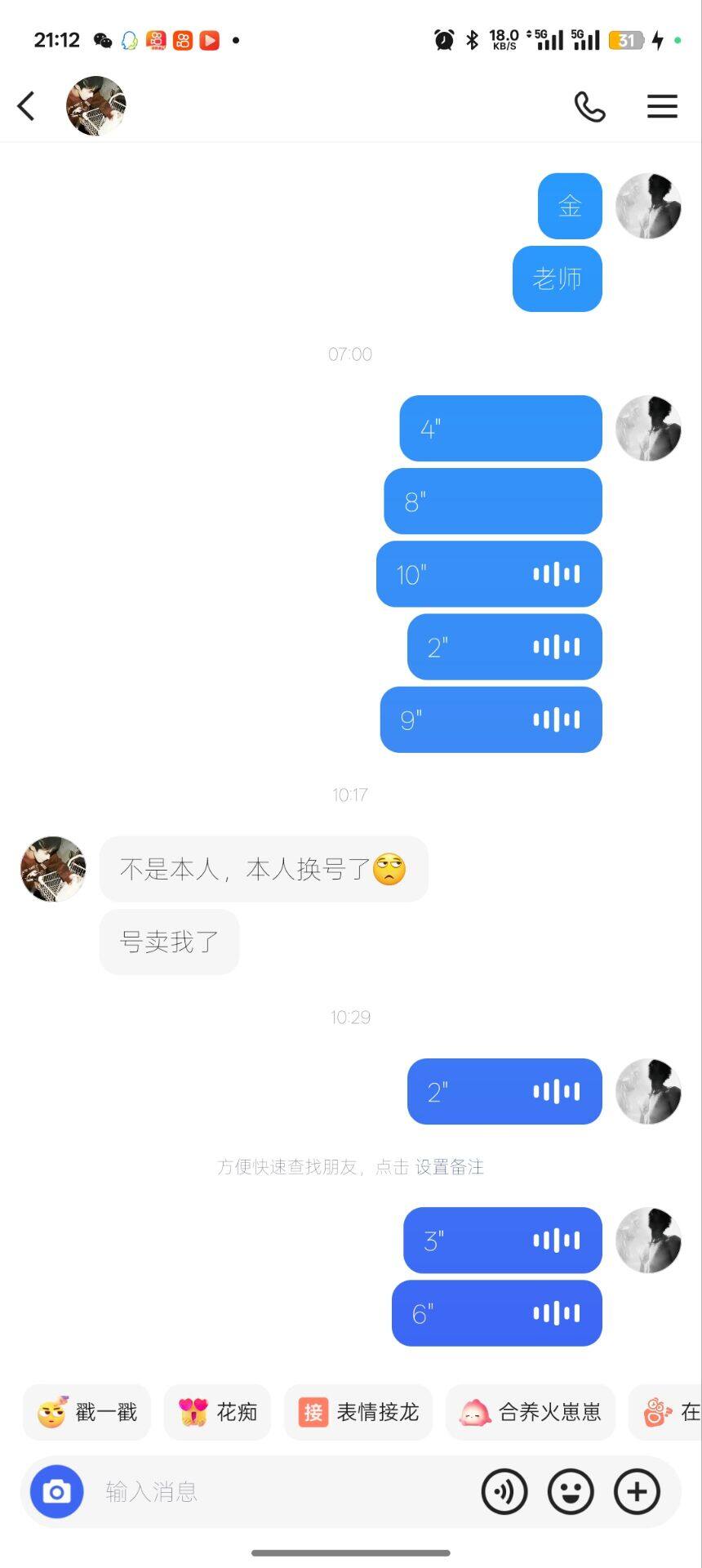Open the camera to send a photo
702x1568 pixels.
(x=57, y=1492)
